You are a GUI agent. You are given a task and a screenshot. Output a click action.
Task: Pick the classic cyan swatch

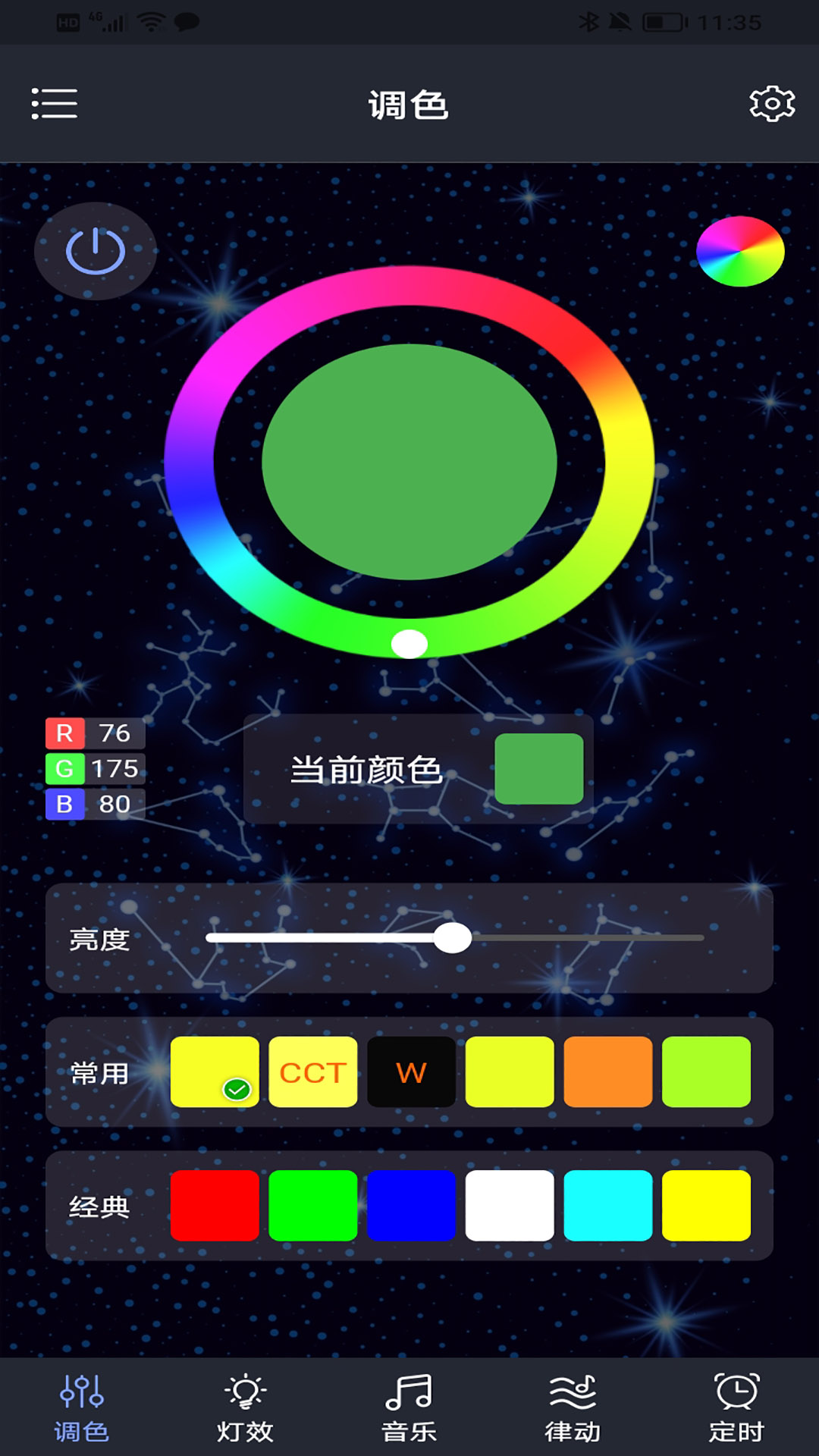click(x=607, y=1206)
